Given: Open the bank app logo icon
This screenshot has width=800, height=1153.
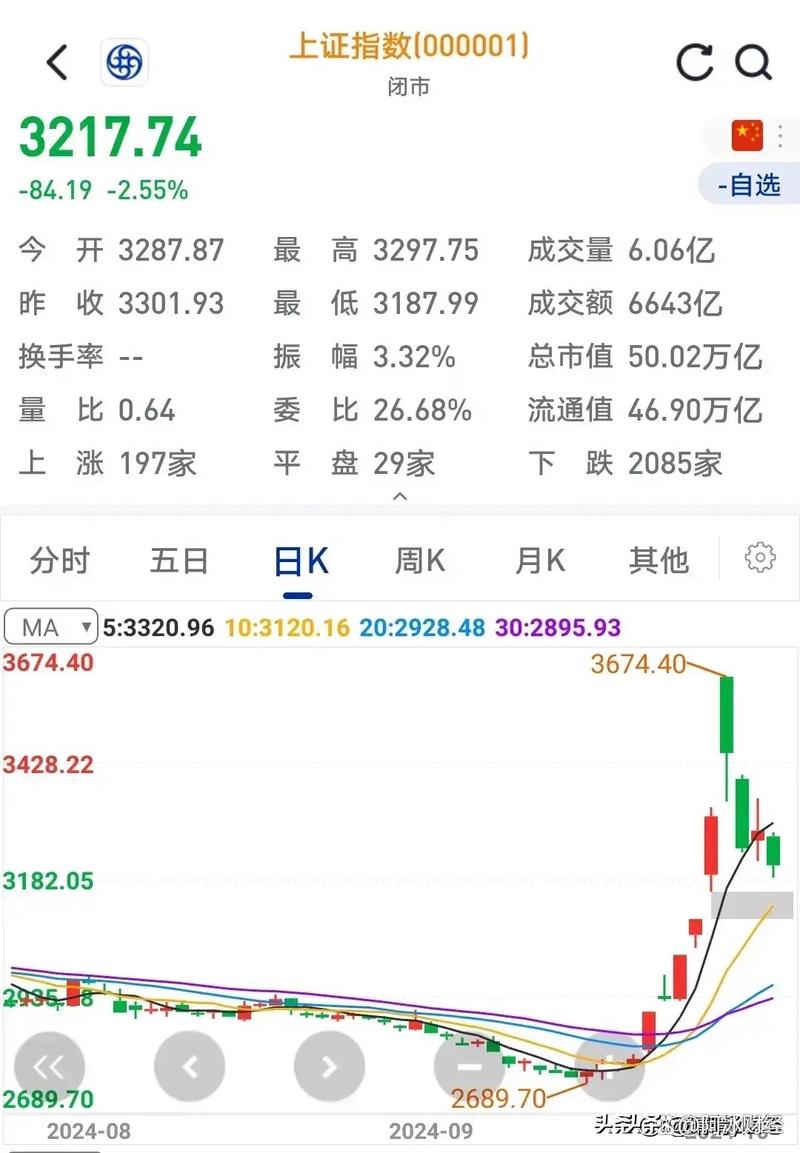Looking at the screenshot, I should pyautogui.click(x=124, y=62).
